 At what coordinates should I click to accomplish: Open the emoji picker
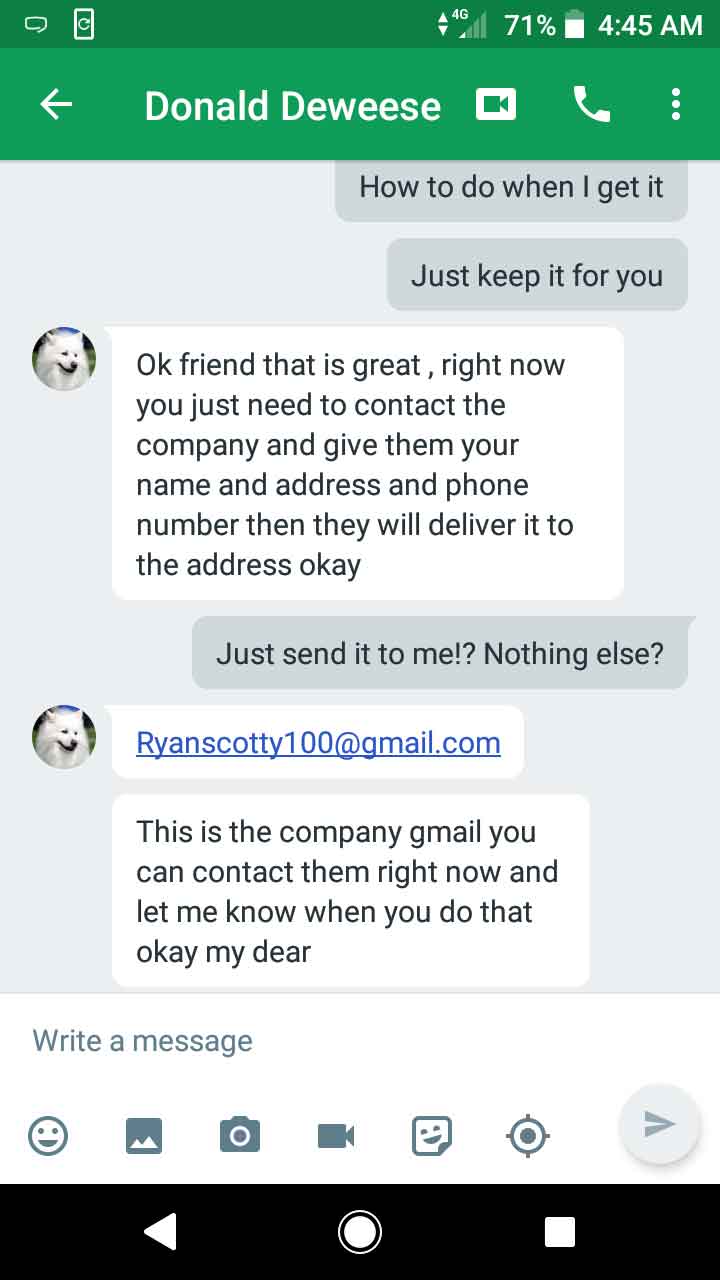(48, 1136)
